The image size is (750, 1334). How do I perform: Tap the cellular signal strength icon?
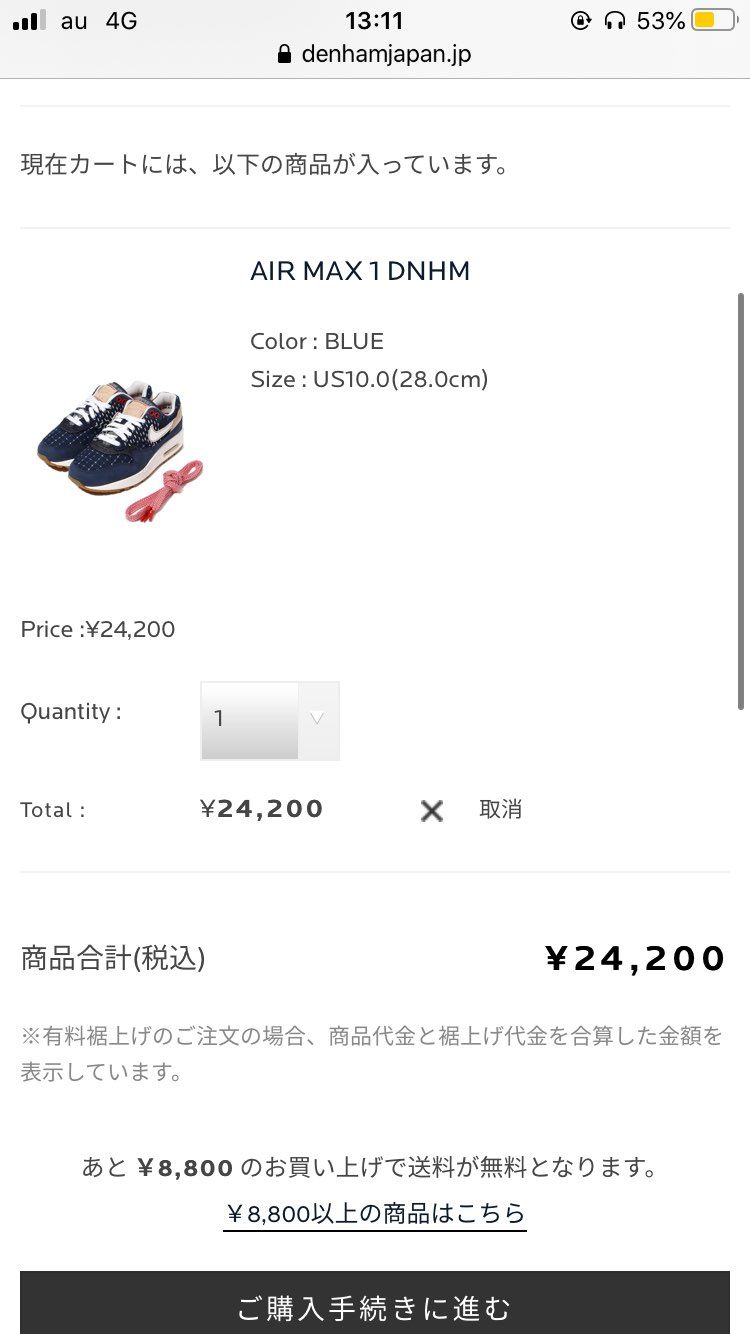point(27,18)
